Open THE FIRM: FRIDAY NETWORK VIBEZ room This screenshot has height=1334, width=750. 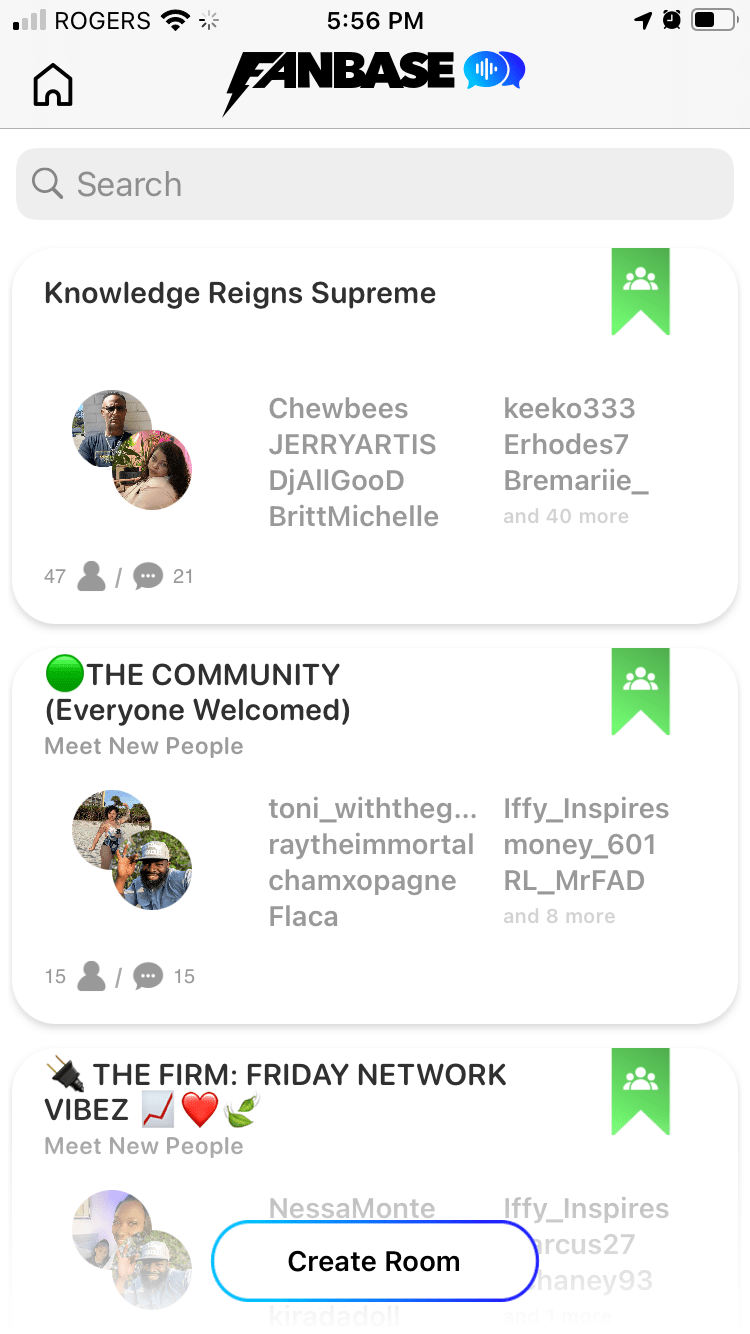coord(275,1092)
